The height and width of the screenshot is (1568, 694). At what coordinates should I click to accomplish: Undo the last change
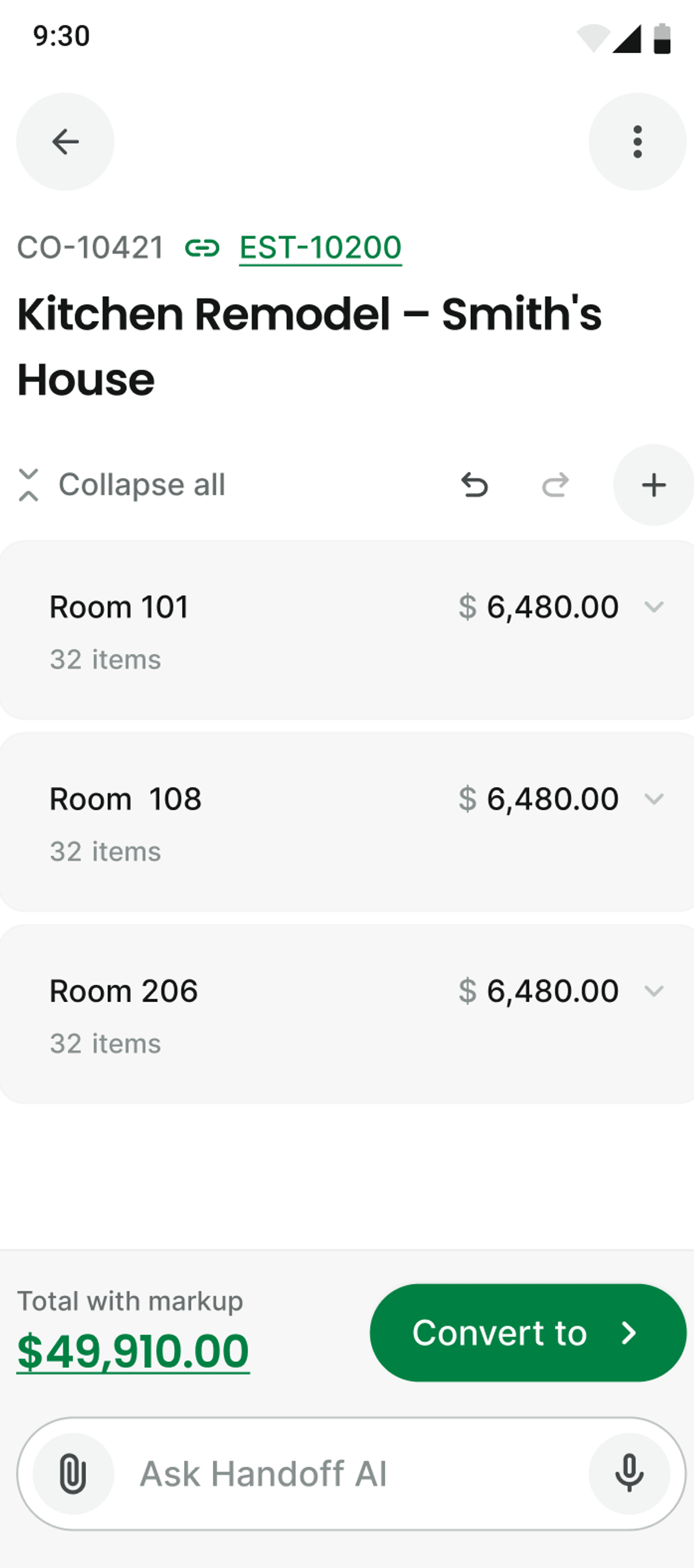point(474,485)
